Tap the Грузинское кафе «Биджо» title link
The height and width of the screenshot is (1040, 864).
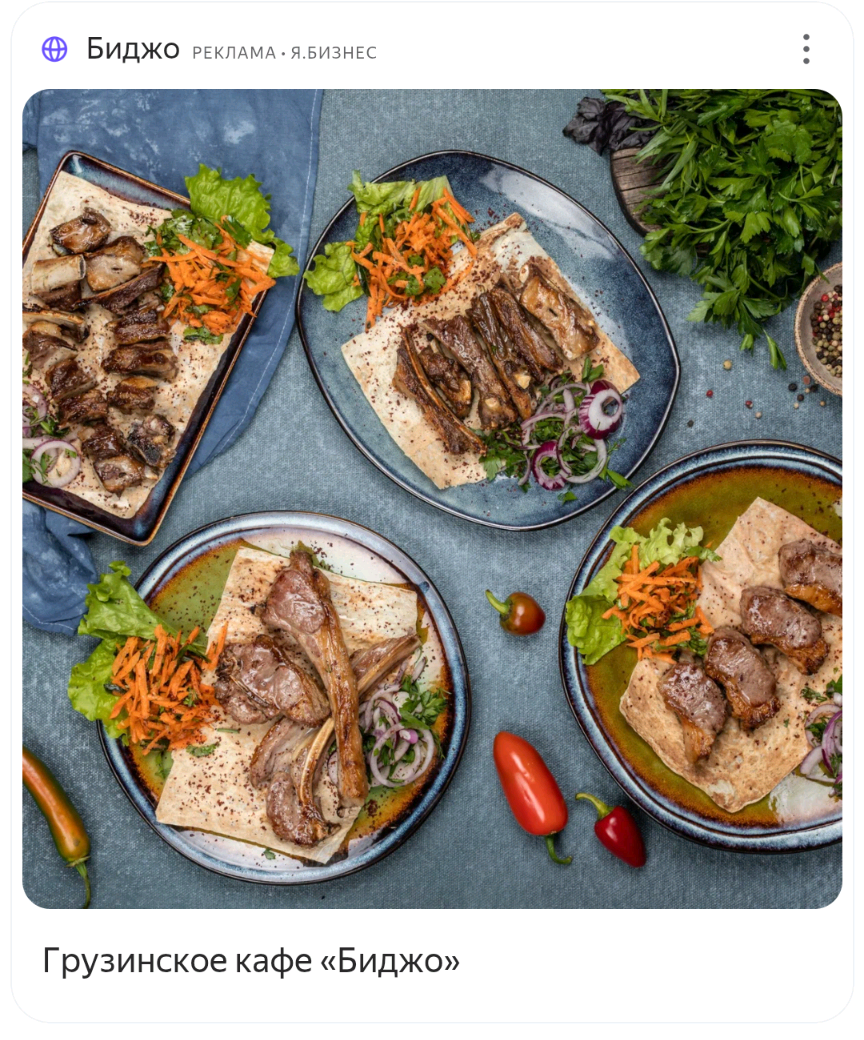(251, 961)
